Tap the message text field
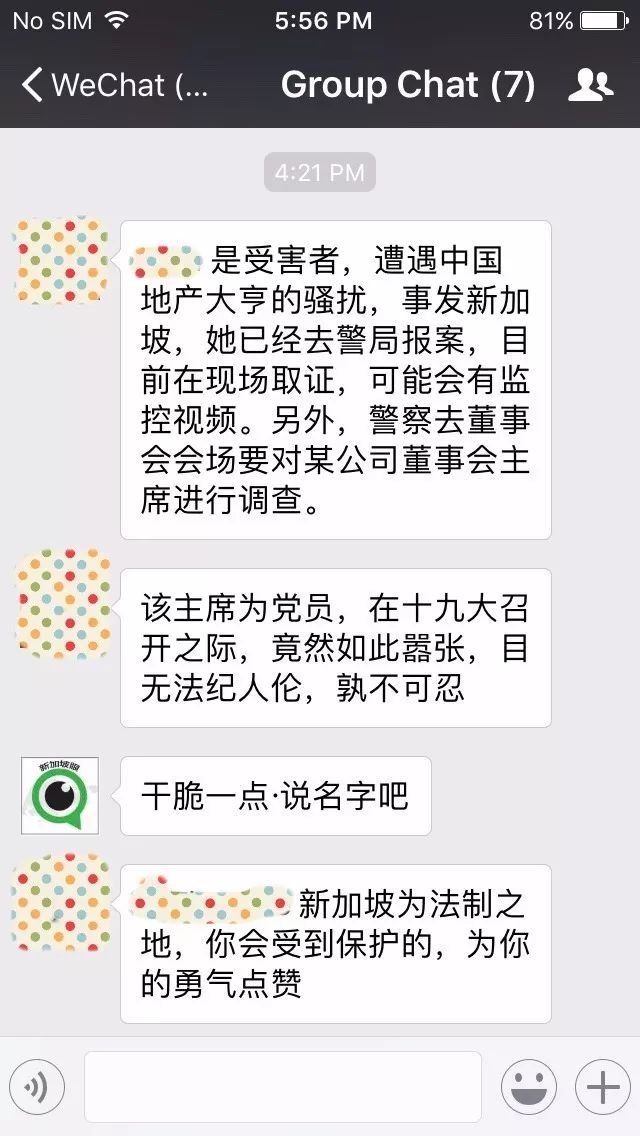 282,1087
